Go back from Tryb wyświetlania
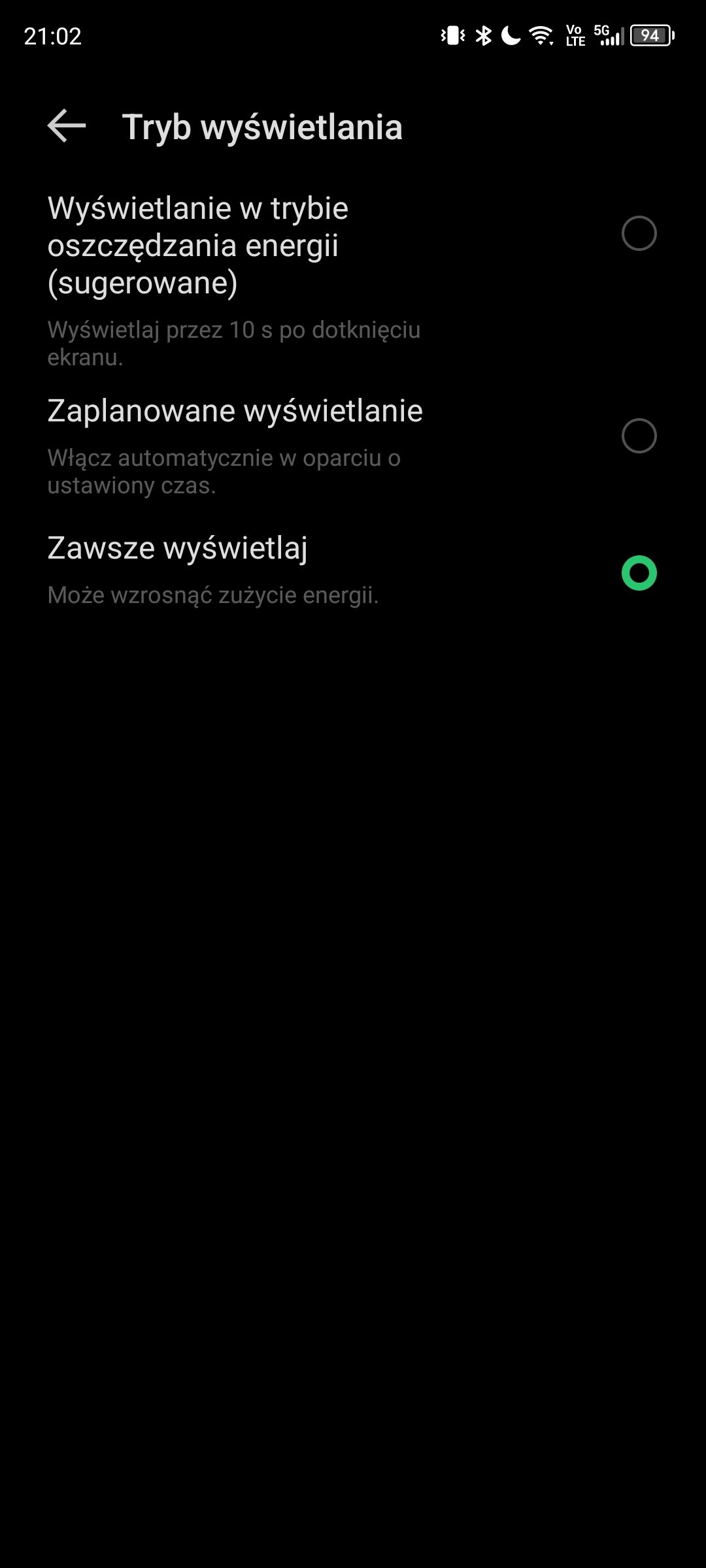 67,126
